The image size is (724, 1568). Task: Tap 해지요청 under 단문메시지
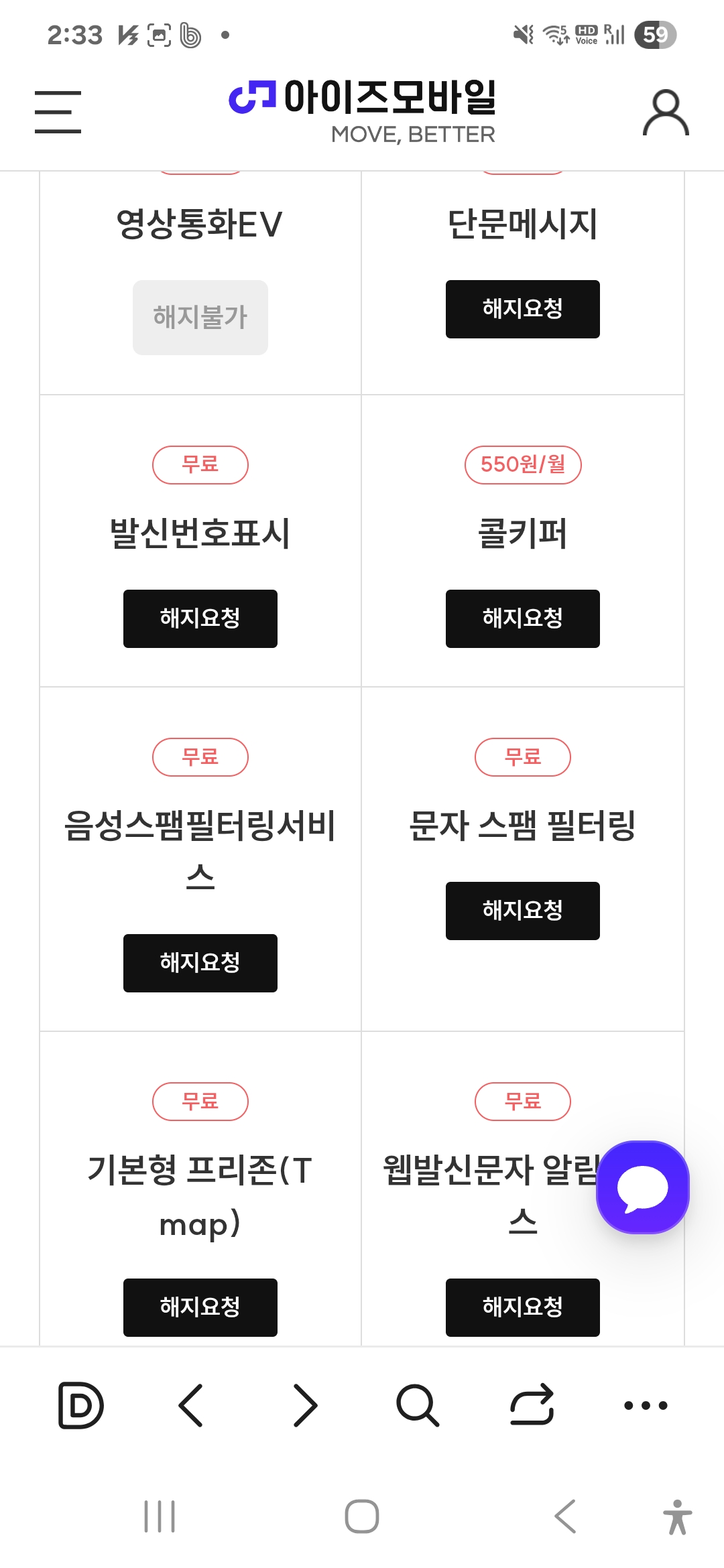pyautogui.click(x=523, y=309)
